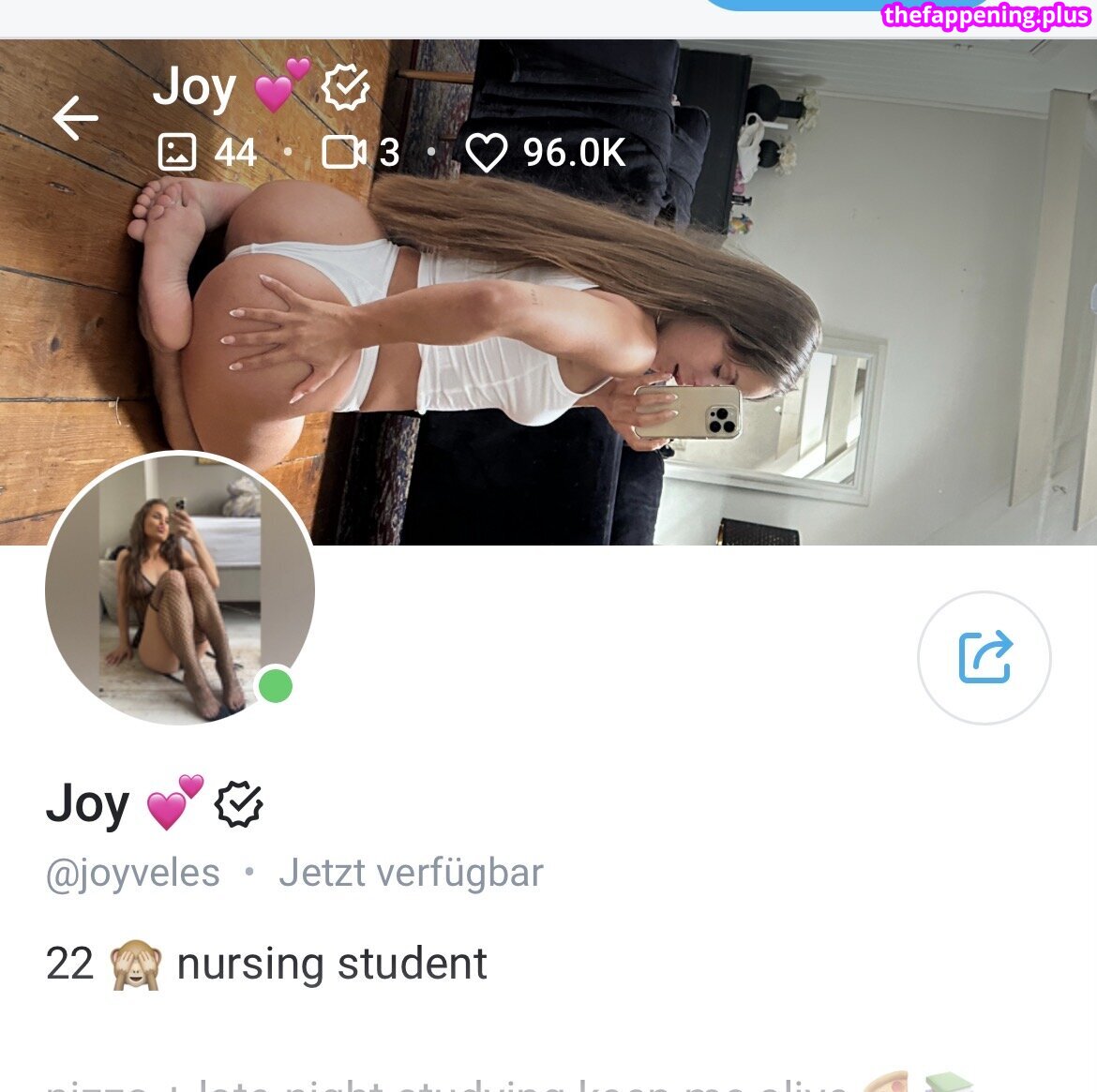Screen dimensions: 1097x1092
Task: Share this profile via the share icon
Action: pyautogui.click(x=984, y=658)
